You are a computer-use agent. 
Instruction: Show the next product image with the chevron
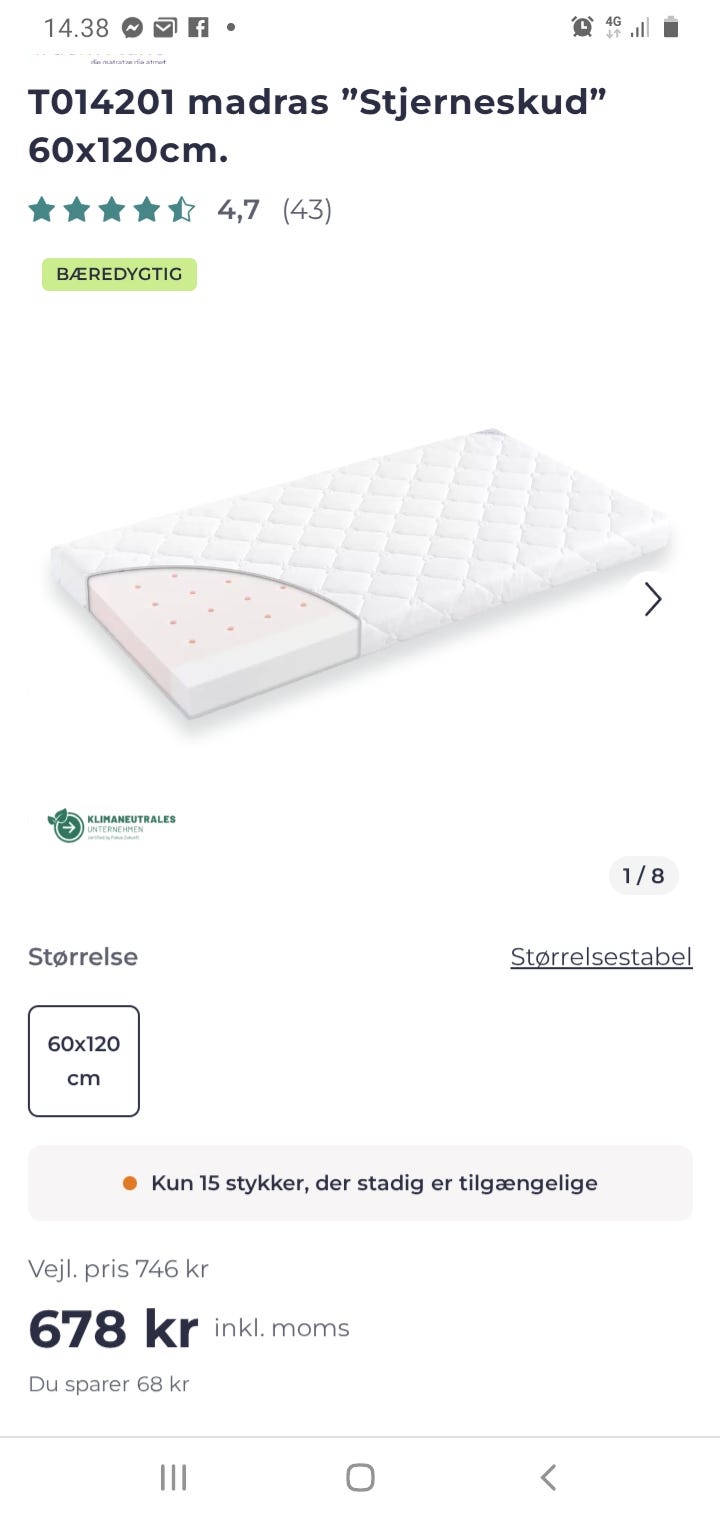(652, 598)
